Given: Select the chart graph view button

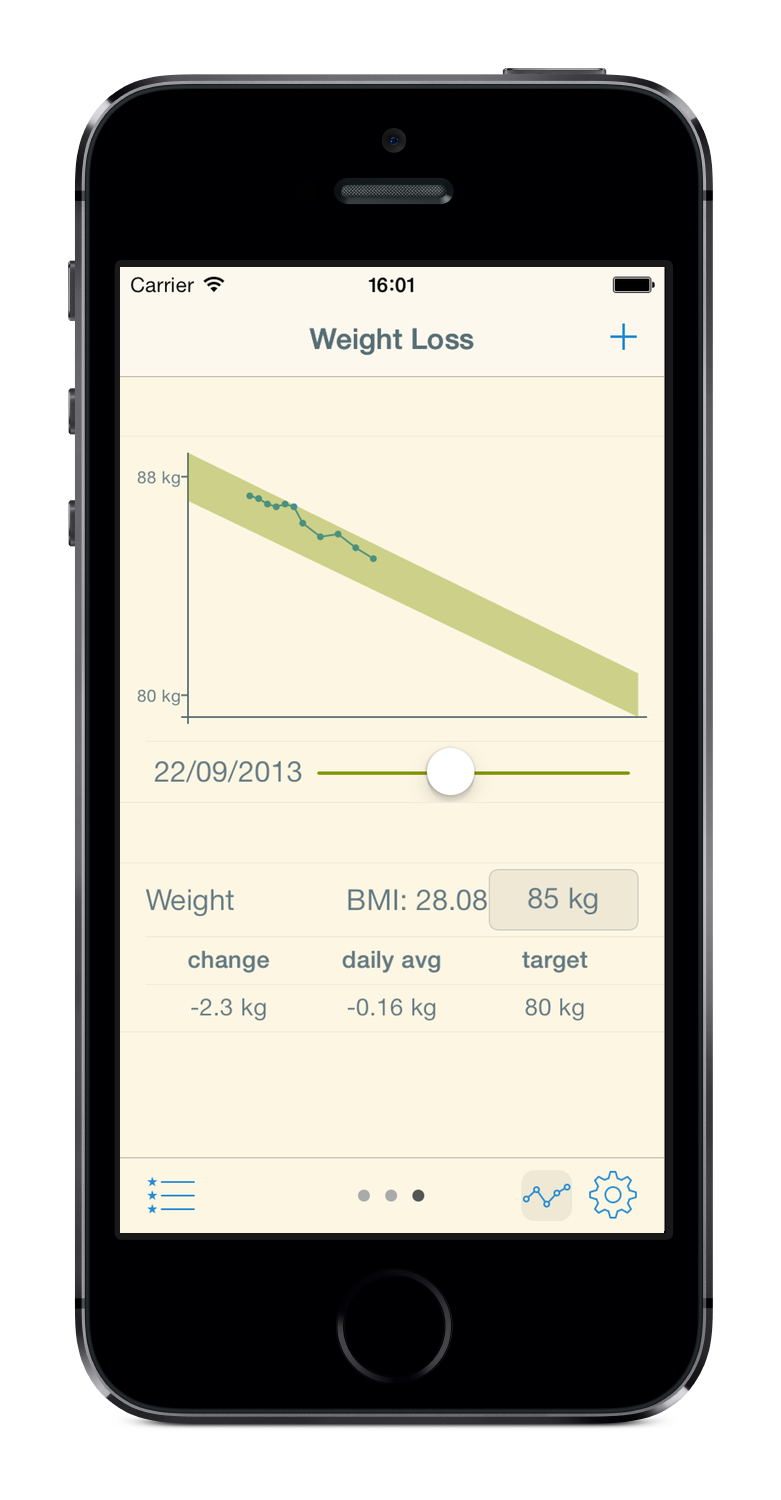Looking at the screenshot, I should [x=546, y=1195].
